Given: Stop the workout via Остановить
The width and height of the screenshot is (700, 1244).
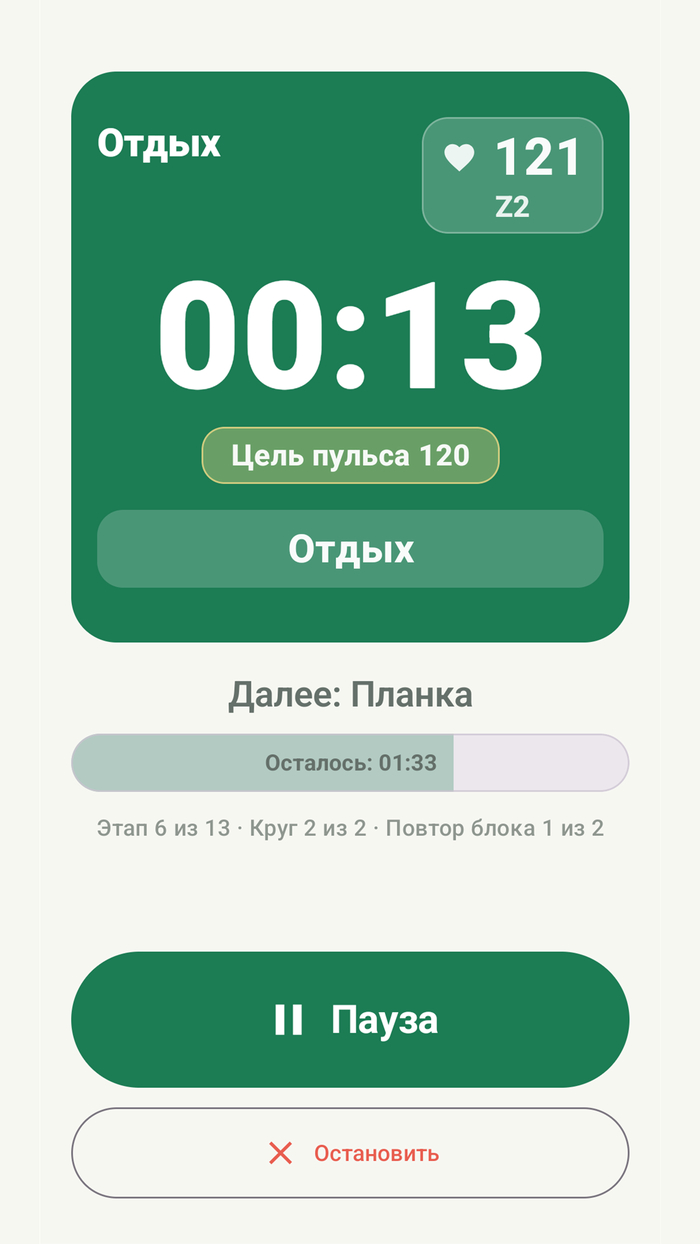Looking at the screenshot, I should coord(350,1153).
